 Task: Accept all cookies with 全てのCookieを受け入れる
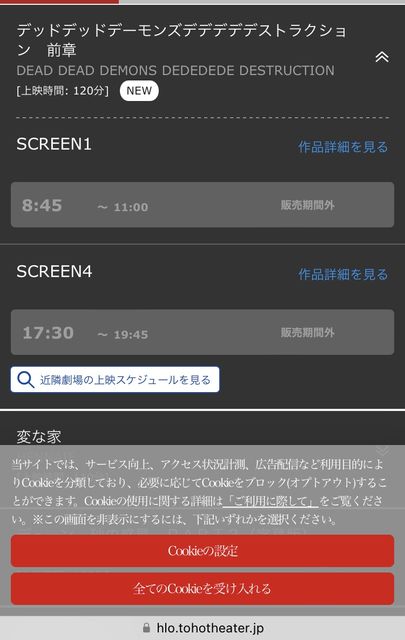pyautogui.click(x=202, y=589)
